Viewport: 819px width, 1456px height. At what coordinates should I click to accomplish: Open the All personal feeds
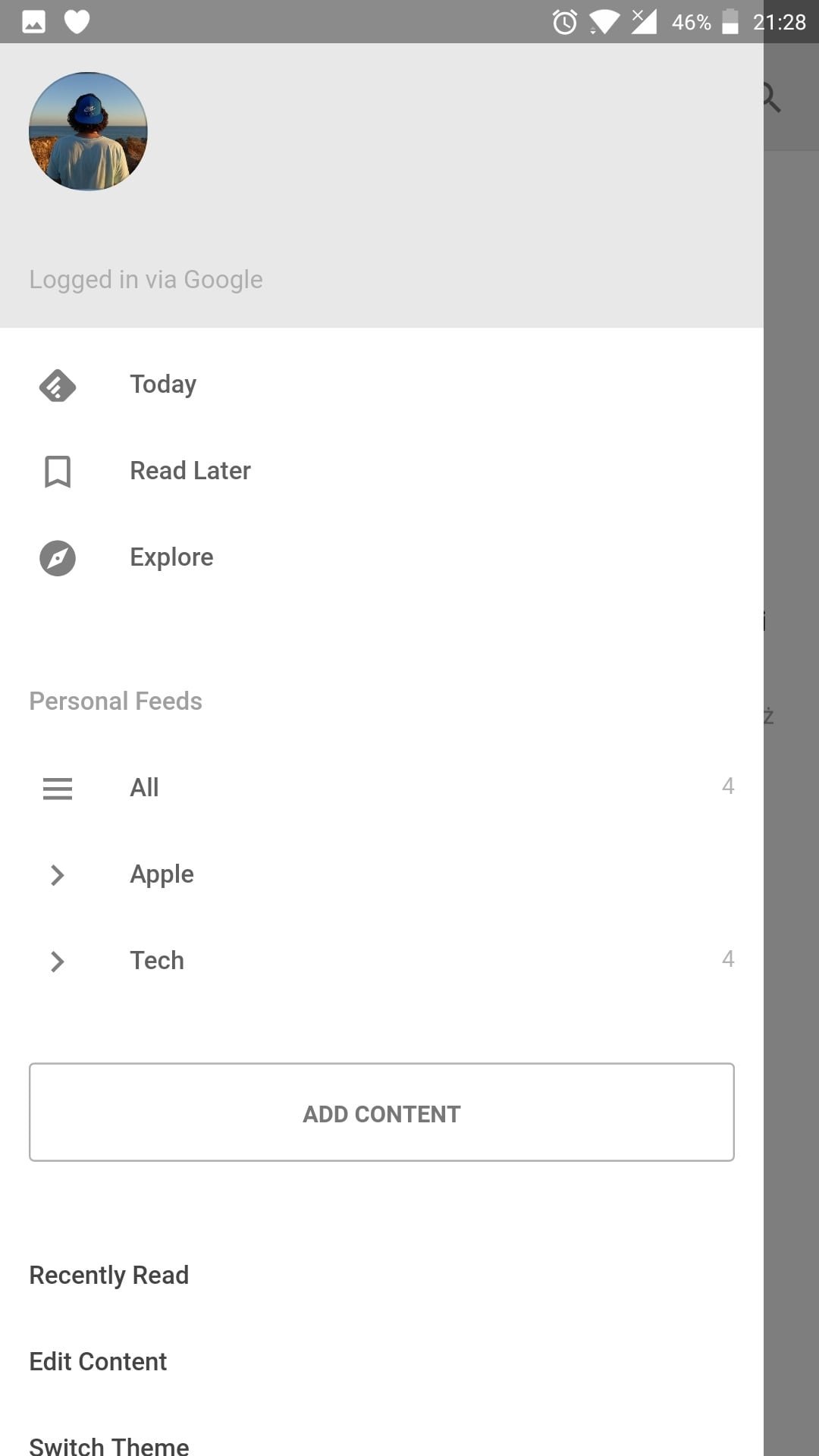point(381,788)
